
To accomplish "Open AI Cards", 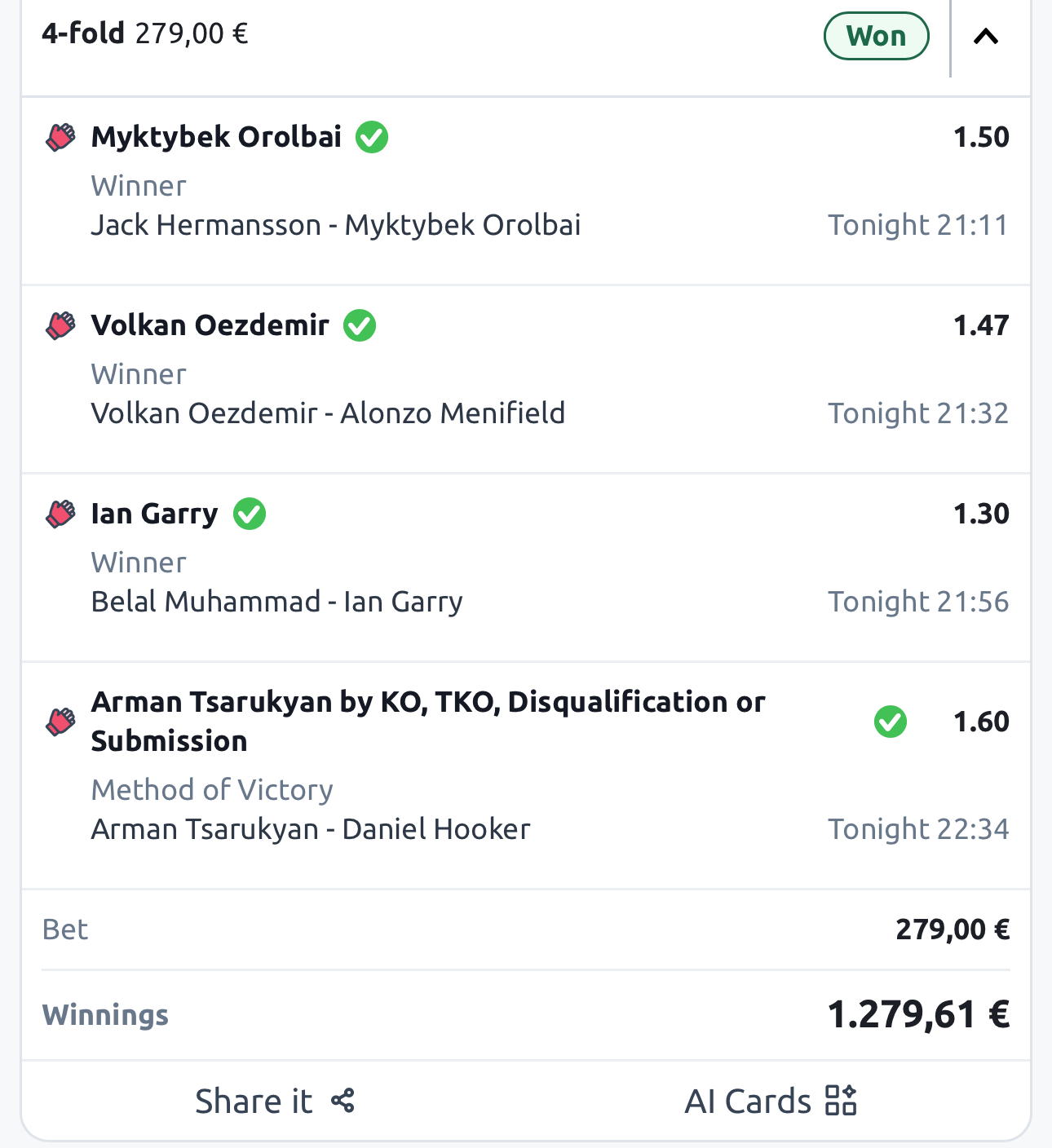I will click(x=770, y=1102).
